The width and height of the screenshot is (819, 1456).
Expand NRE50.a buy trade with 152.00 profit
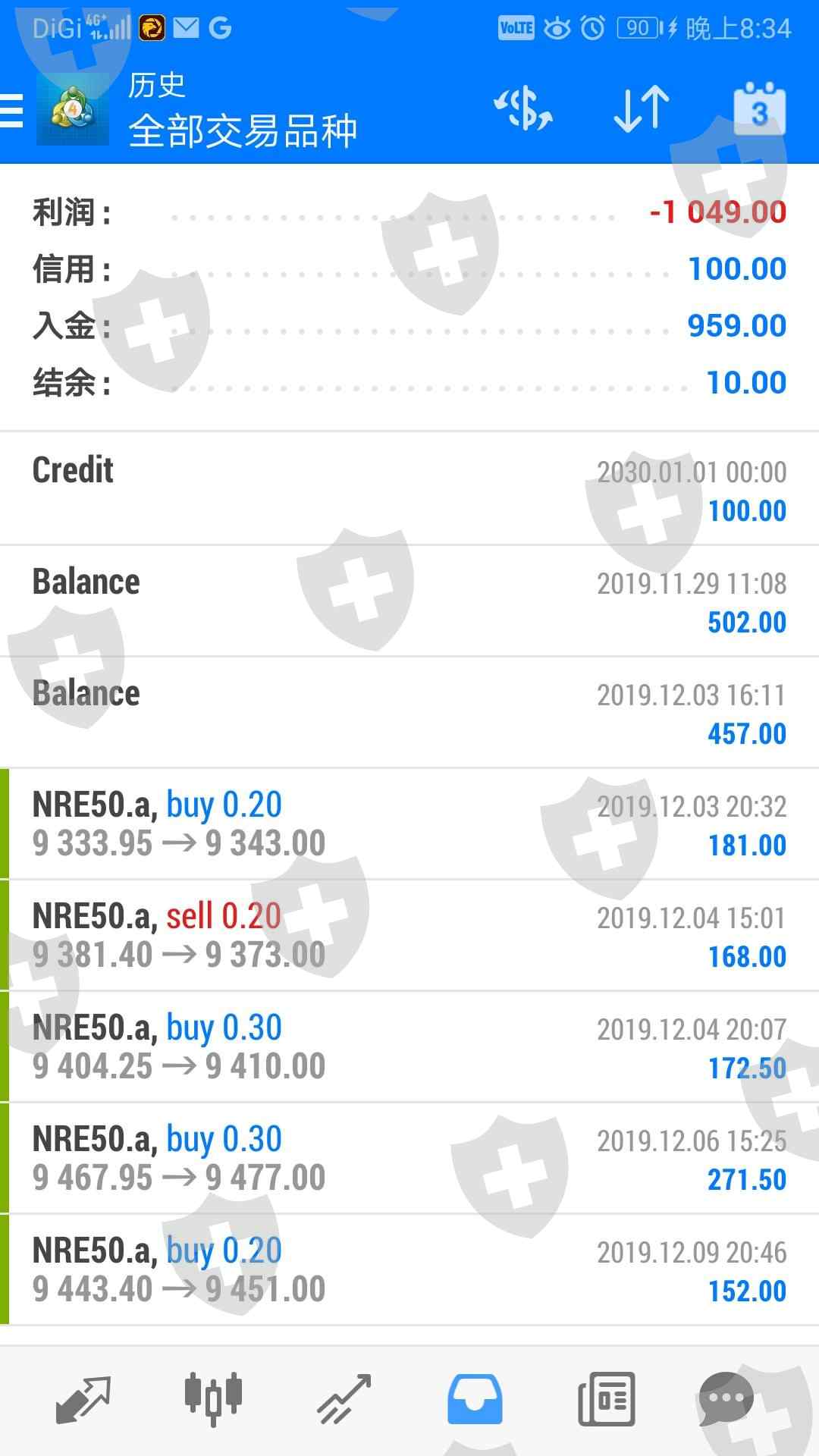click(x=409, y=1270)
